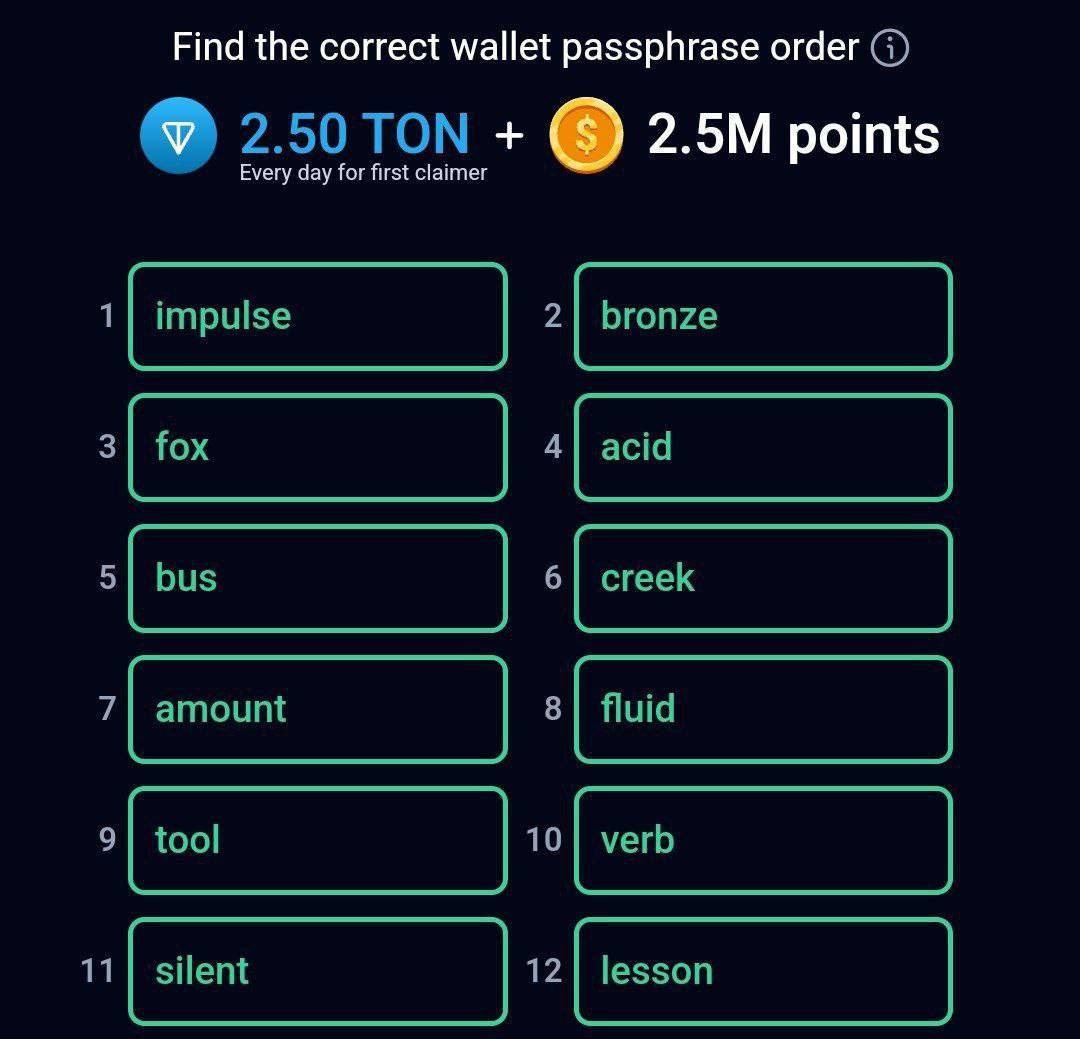The image size is (1080, 1039).
Task: Select the 'amount' word box
Action: (317, 709)
